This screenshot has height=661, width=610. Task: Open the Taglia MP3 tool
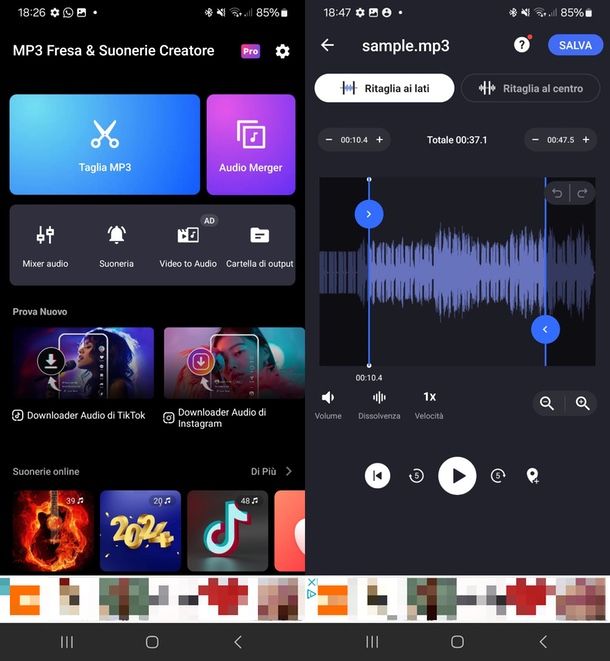pyautogui.click(x=105, y=144)
